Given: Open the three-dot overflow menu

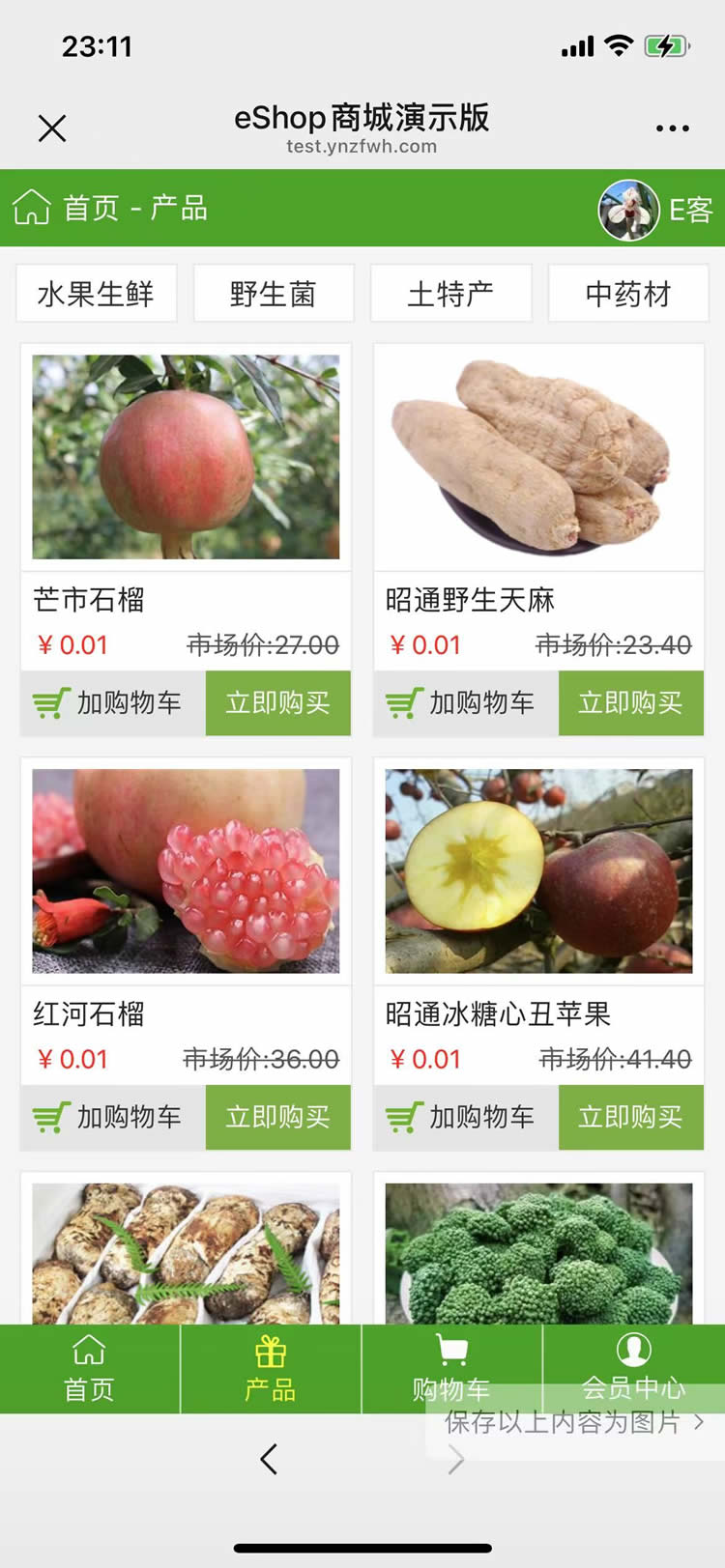Looking at the screenshot, I should point(672,128).
